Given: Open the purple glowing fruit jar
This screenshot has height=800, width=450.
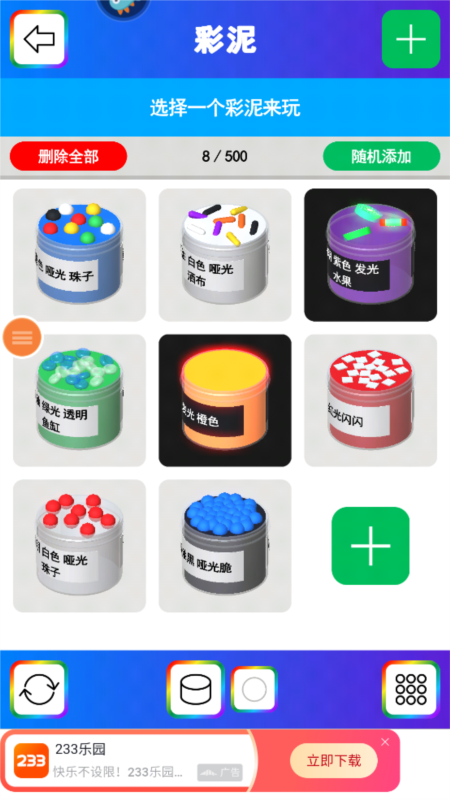Looking at the screenshot, I should (x=370, y=255).
